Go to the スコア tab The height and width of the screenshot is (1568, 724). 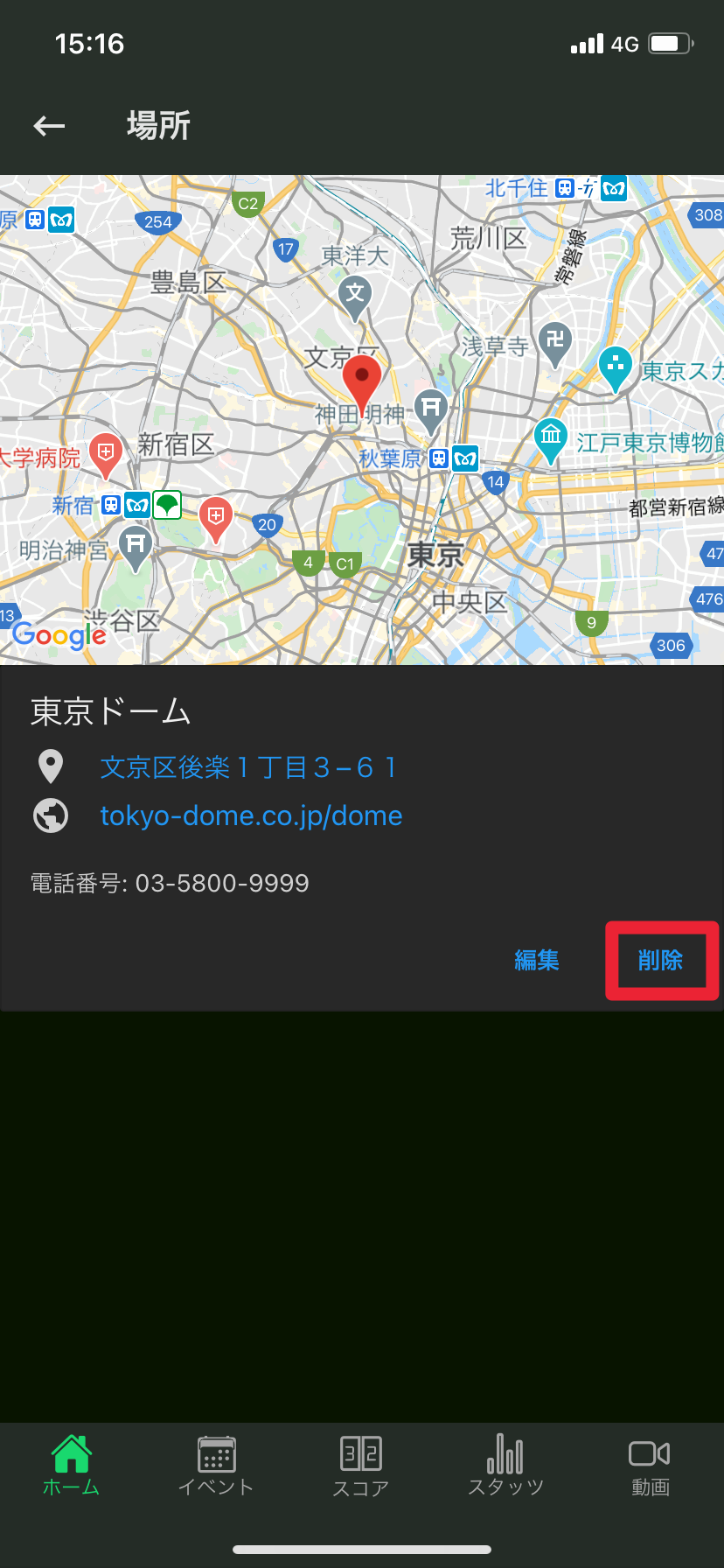(x=360, y=1465)
